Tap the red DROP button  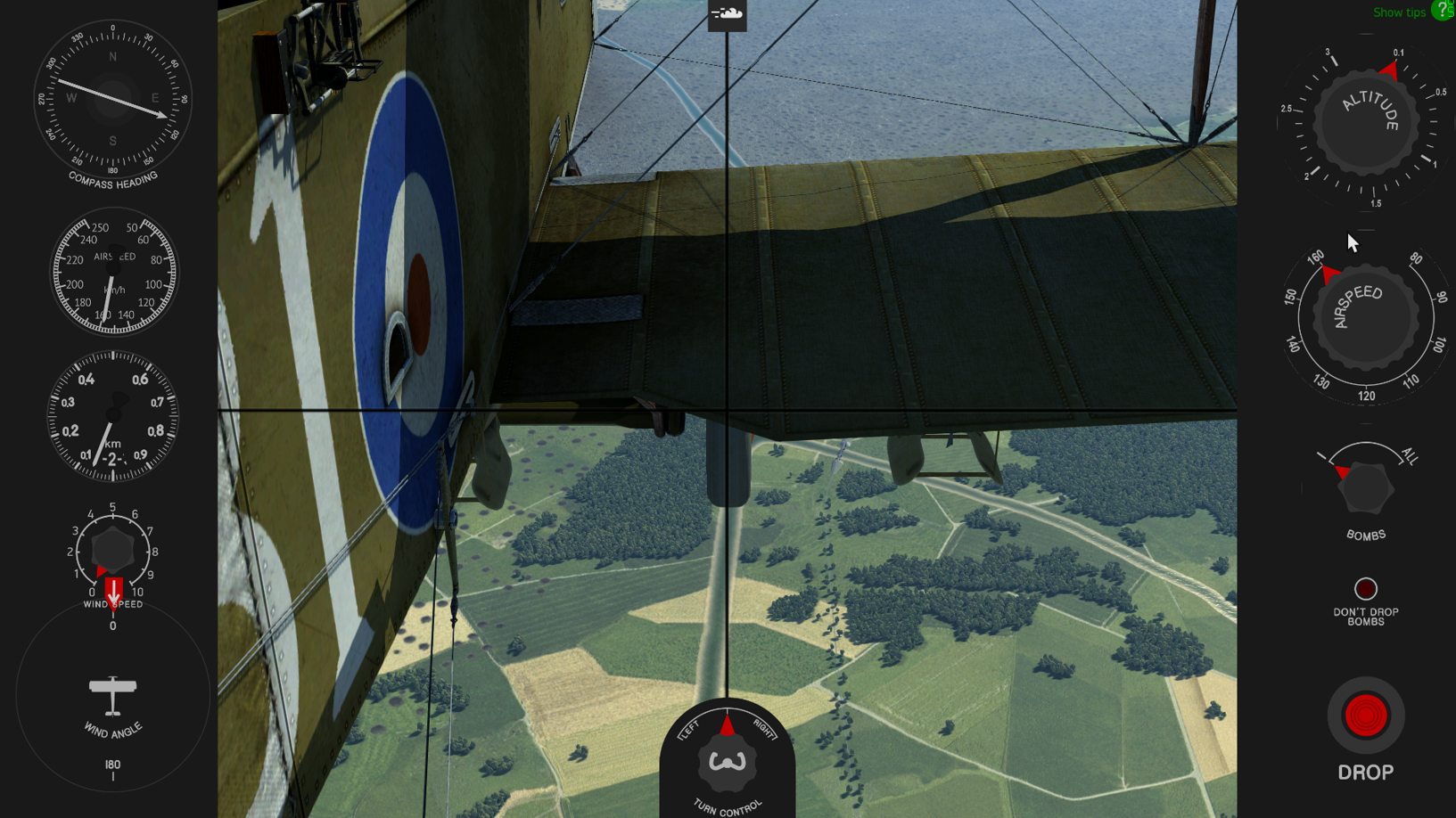1365,715
